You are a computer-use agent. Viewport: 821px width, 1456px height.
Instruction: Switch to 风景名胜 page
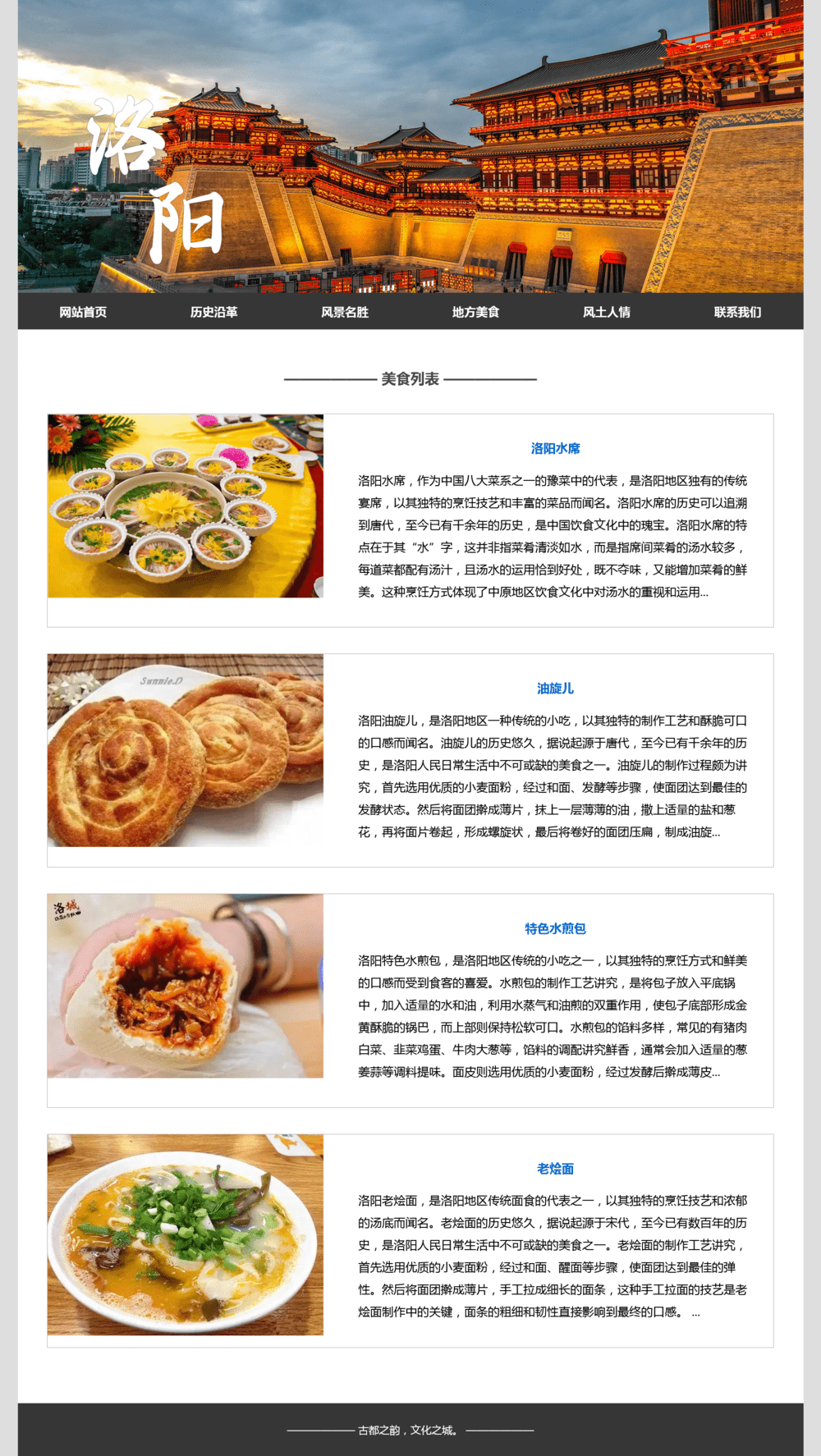(345, 312)
